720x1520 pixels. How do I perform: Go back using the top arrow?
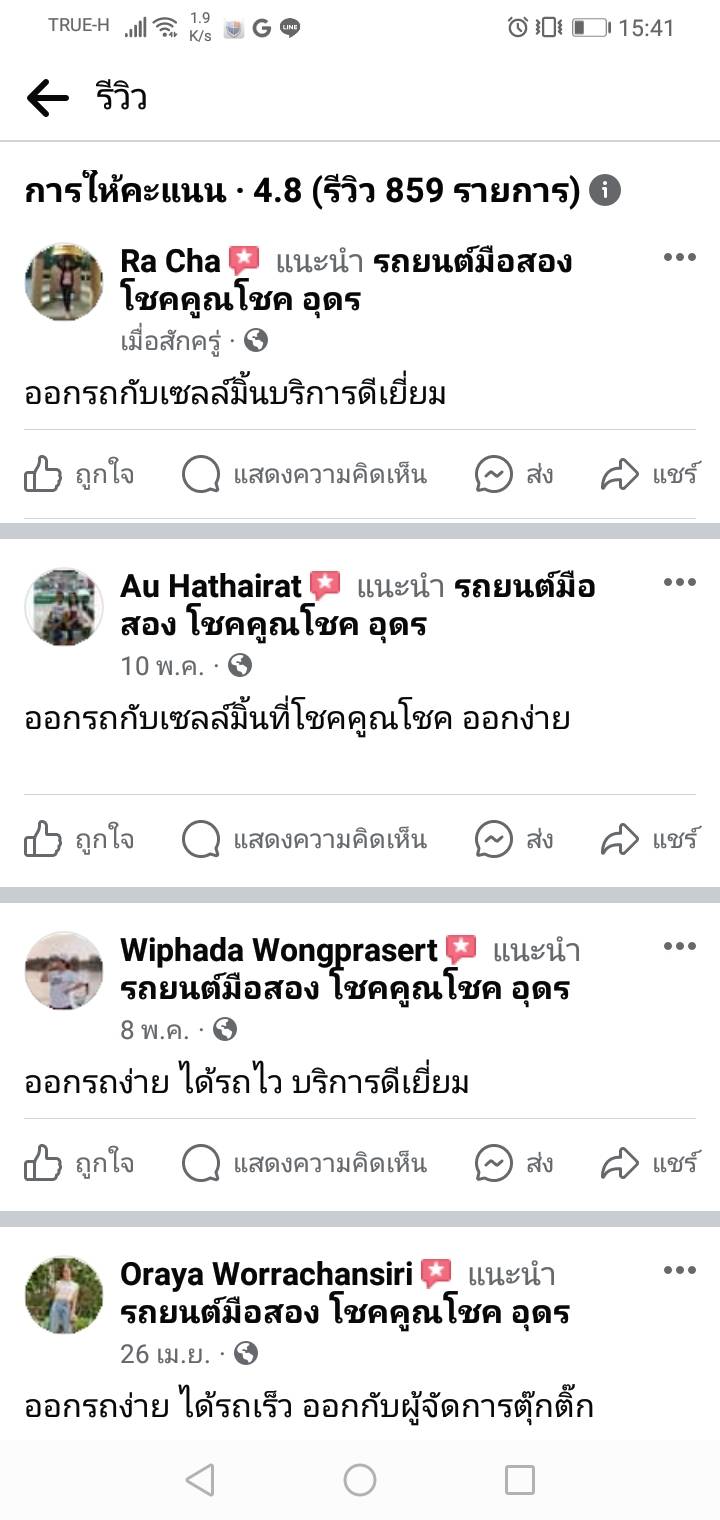point(48,98)
